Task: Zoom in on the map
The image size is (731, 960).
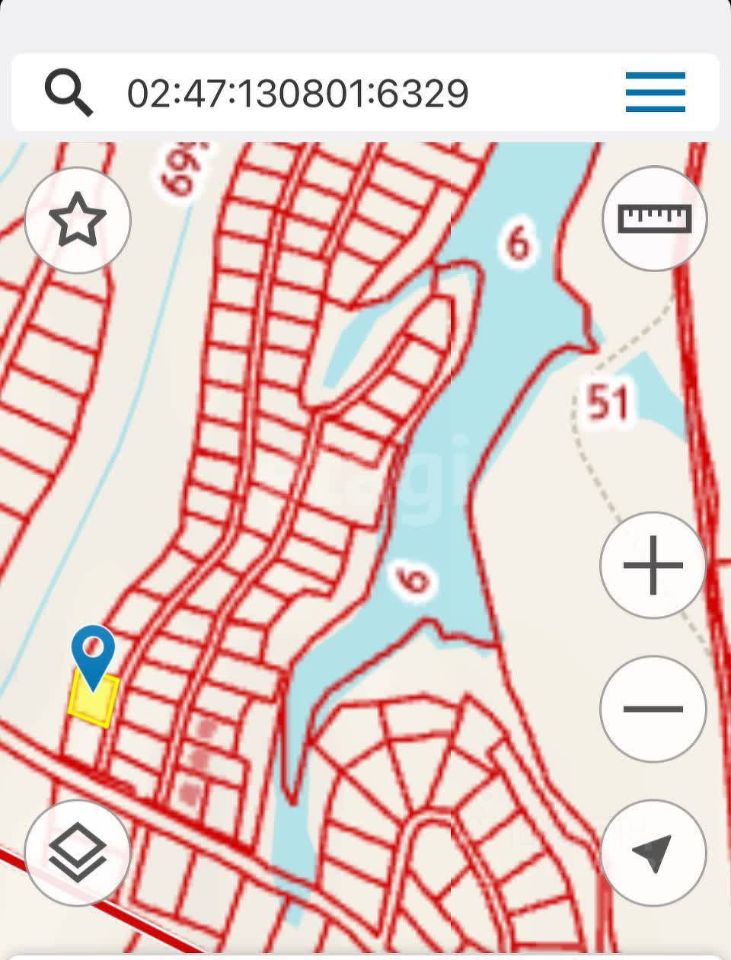Action: (652, 565)
